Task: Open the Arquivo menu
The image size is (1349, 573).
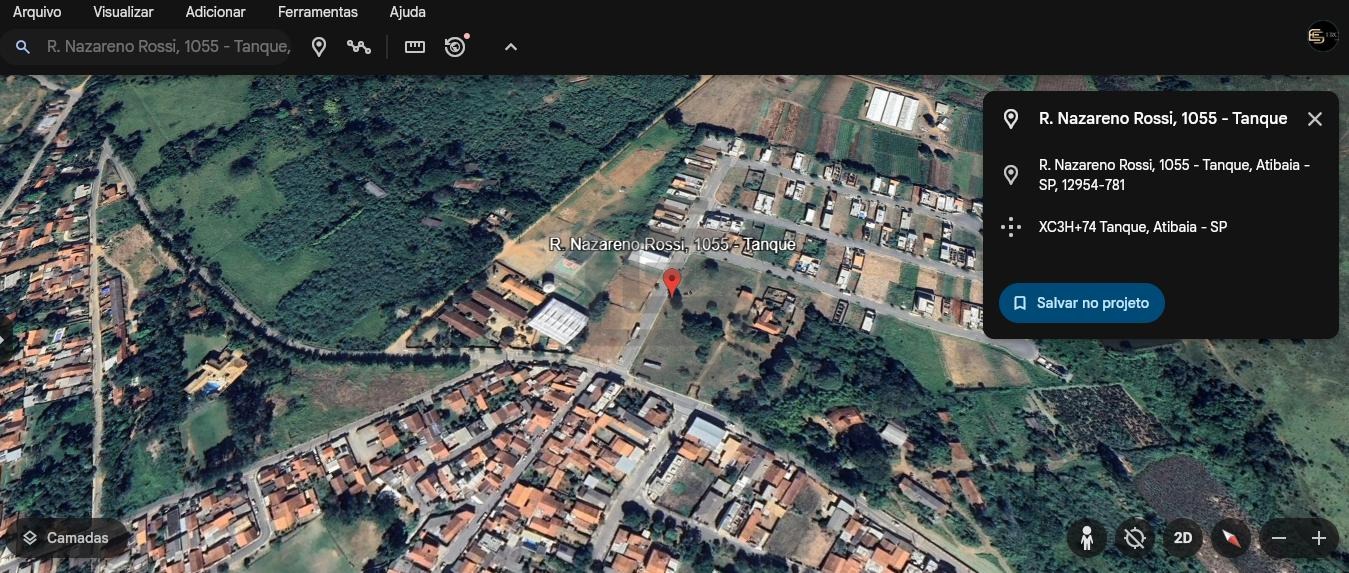Action: click(x=37, y=12)
